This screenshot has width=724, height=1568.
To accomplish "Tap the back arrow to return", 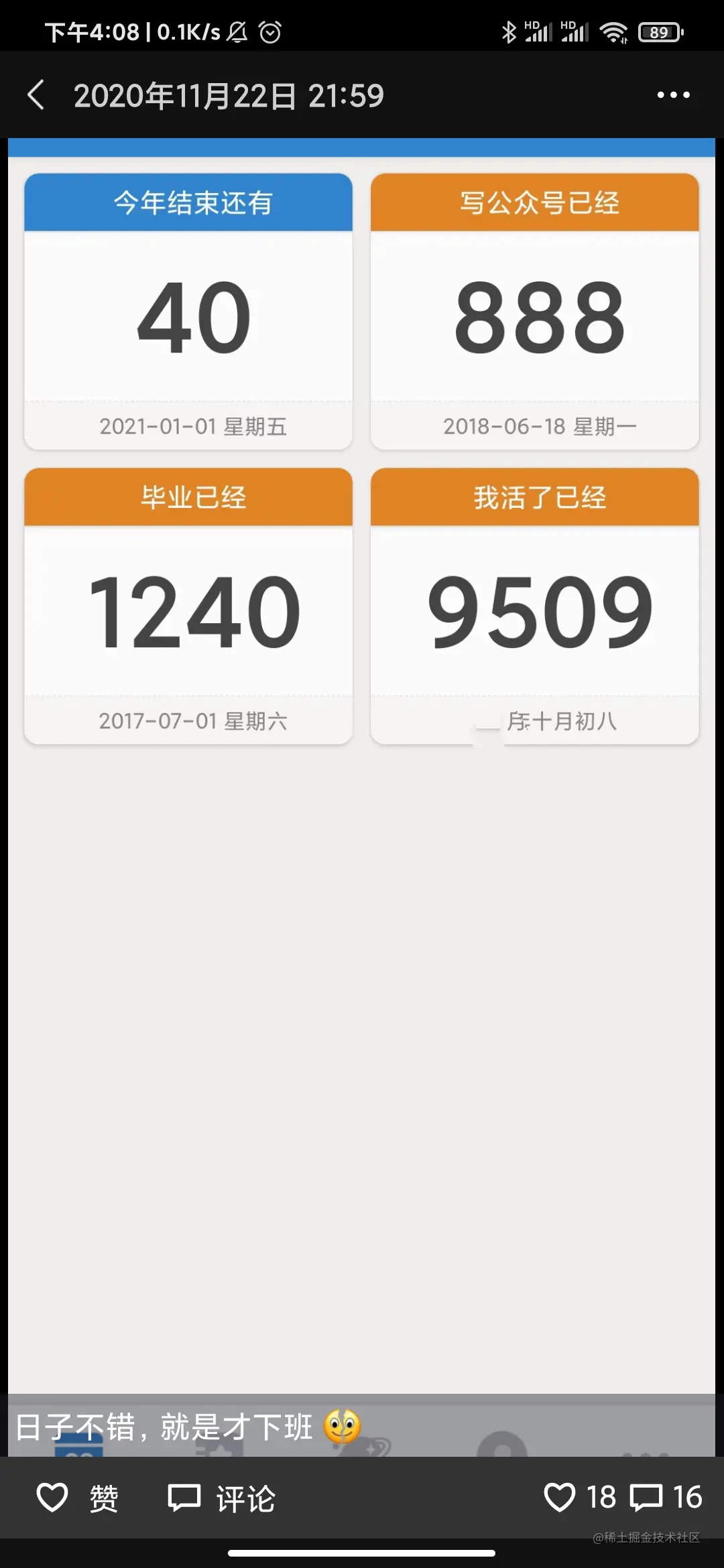I will point(36,94).
